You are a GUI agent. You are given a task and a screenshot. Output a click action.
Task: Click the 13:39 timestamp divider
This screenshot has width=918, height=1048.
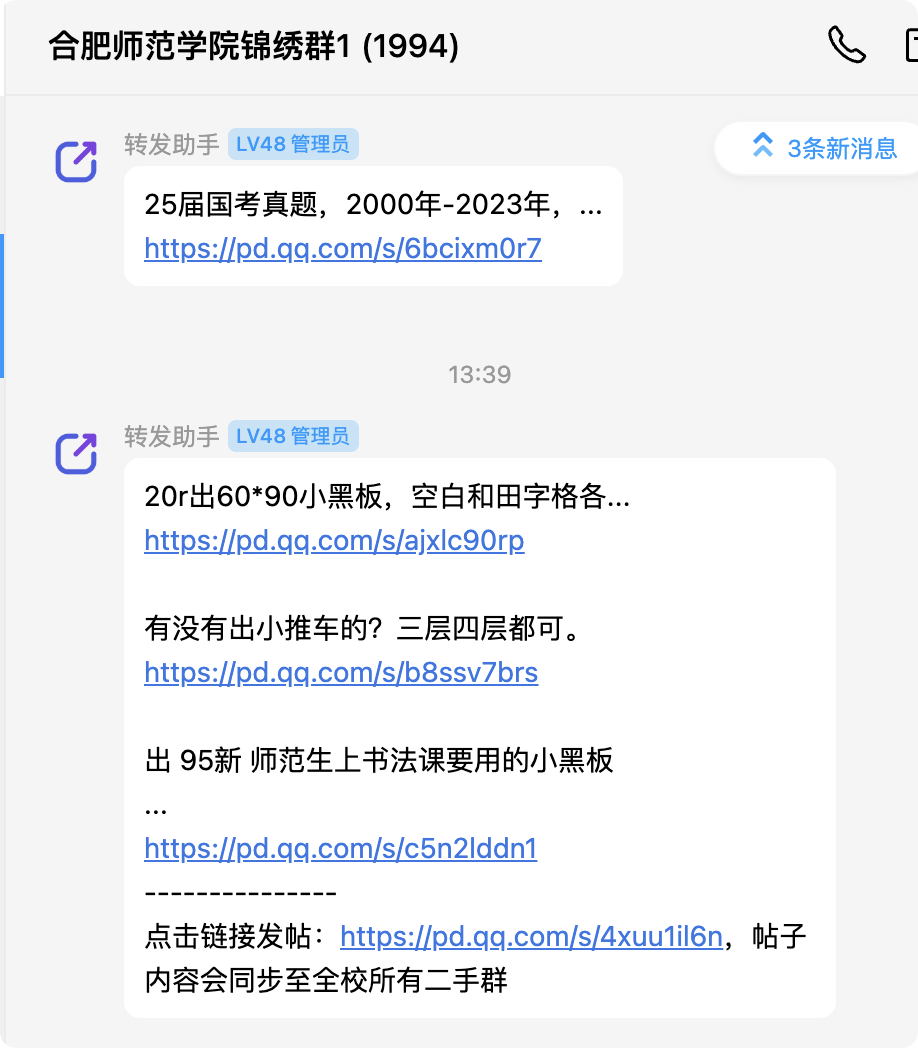point(479,375)
